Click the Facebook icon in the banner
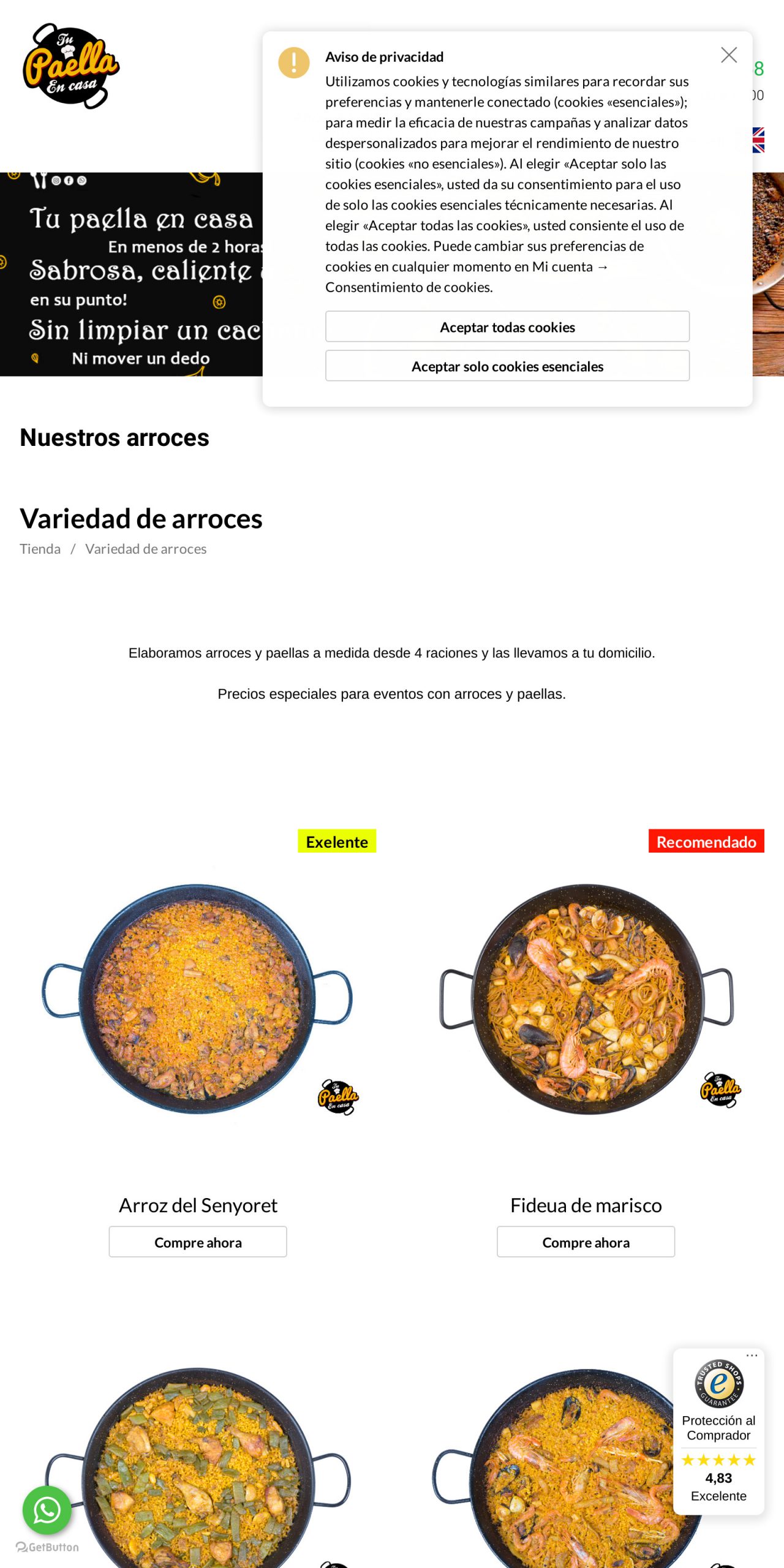 (69, 180)
